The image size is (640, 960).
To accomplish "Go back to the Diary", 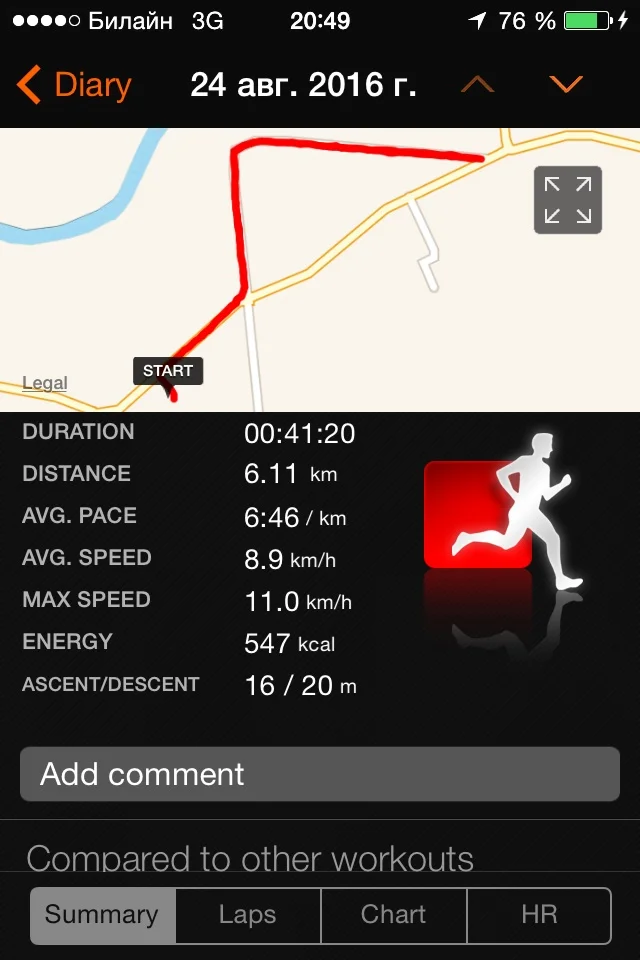I will coord(75,86).
